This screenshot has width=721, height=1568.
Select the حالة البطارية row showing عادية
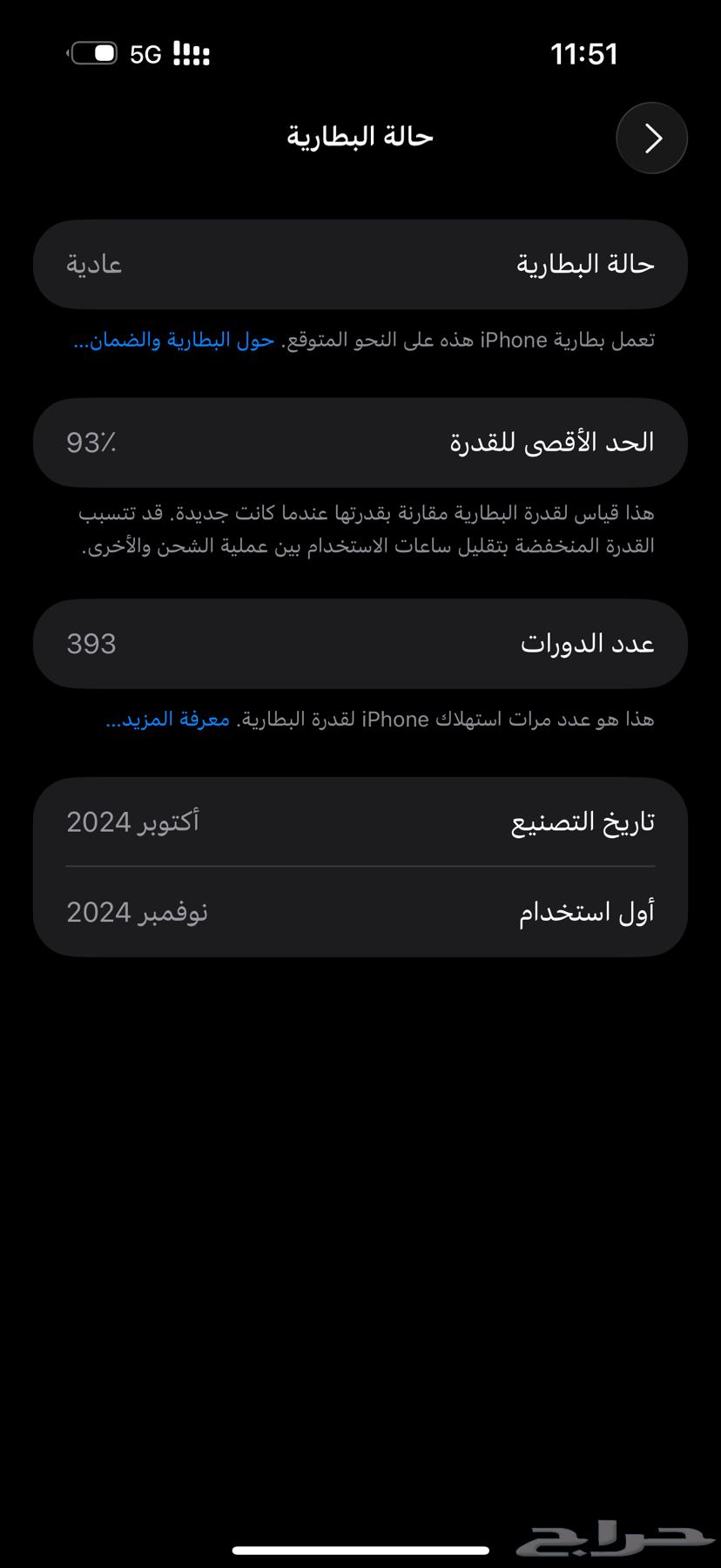tap(360, 264)
